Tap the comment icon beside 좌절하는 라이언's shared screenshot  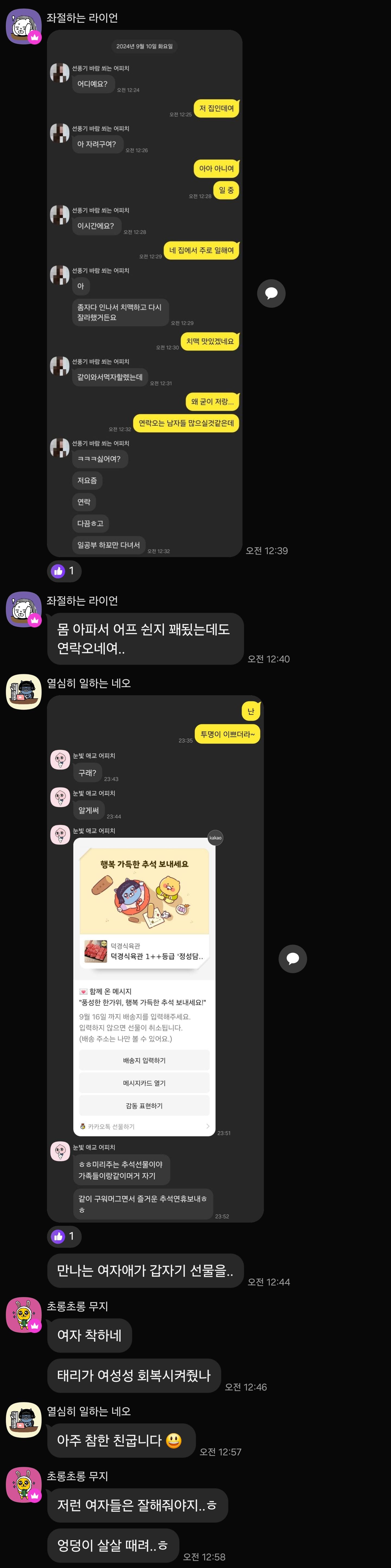(x=271, y=293)
